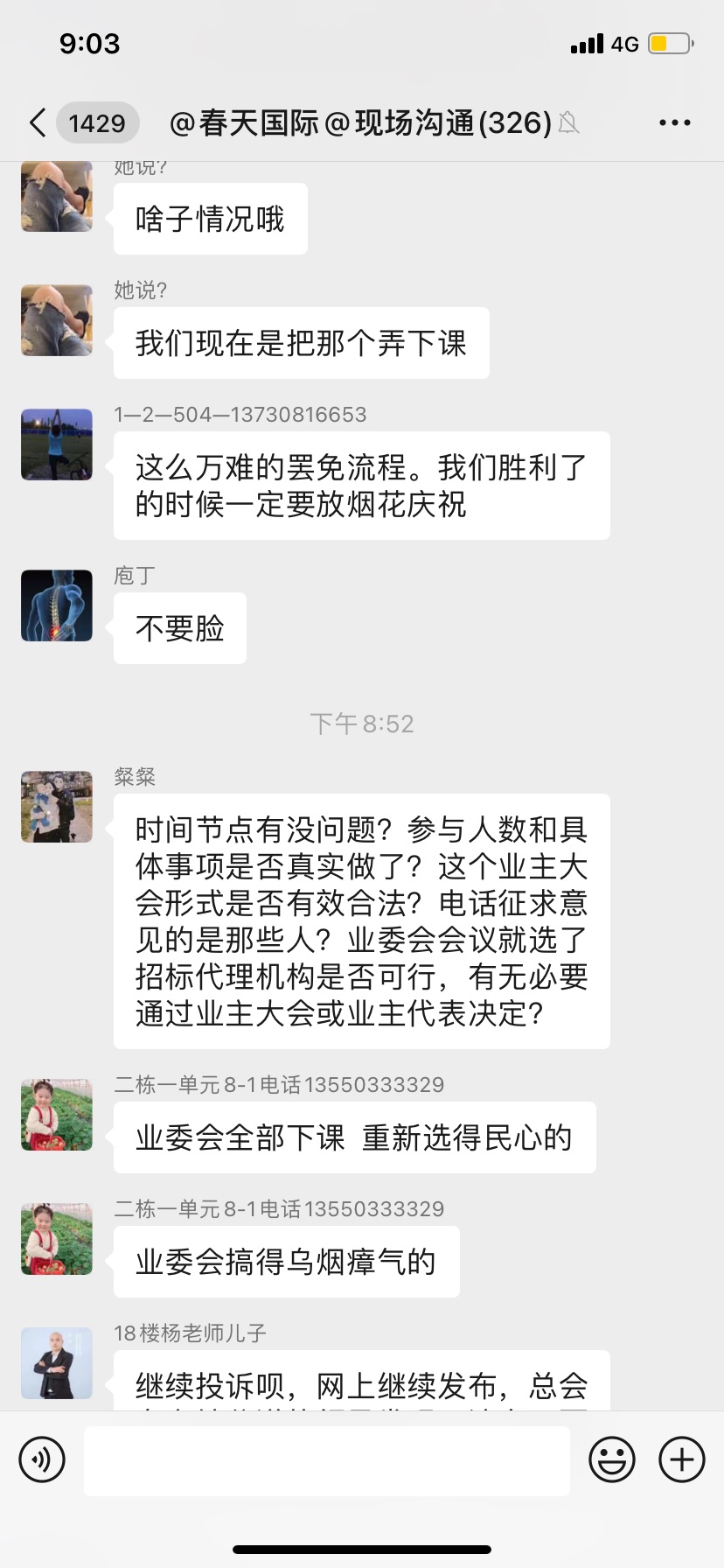This screenshot has height=1568, width=724.
Task: Tap the message text field
Action: coord(326,1460)
